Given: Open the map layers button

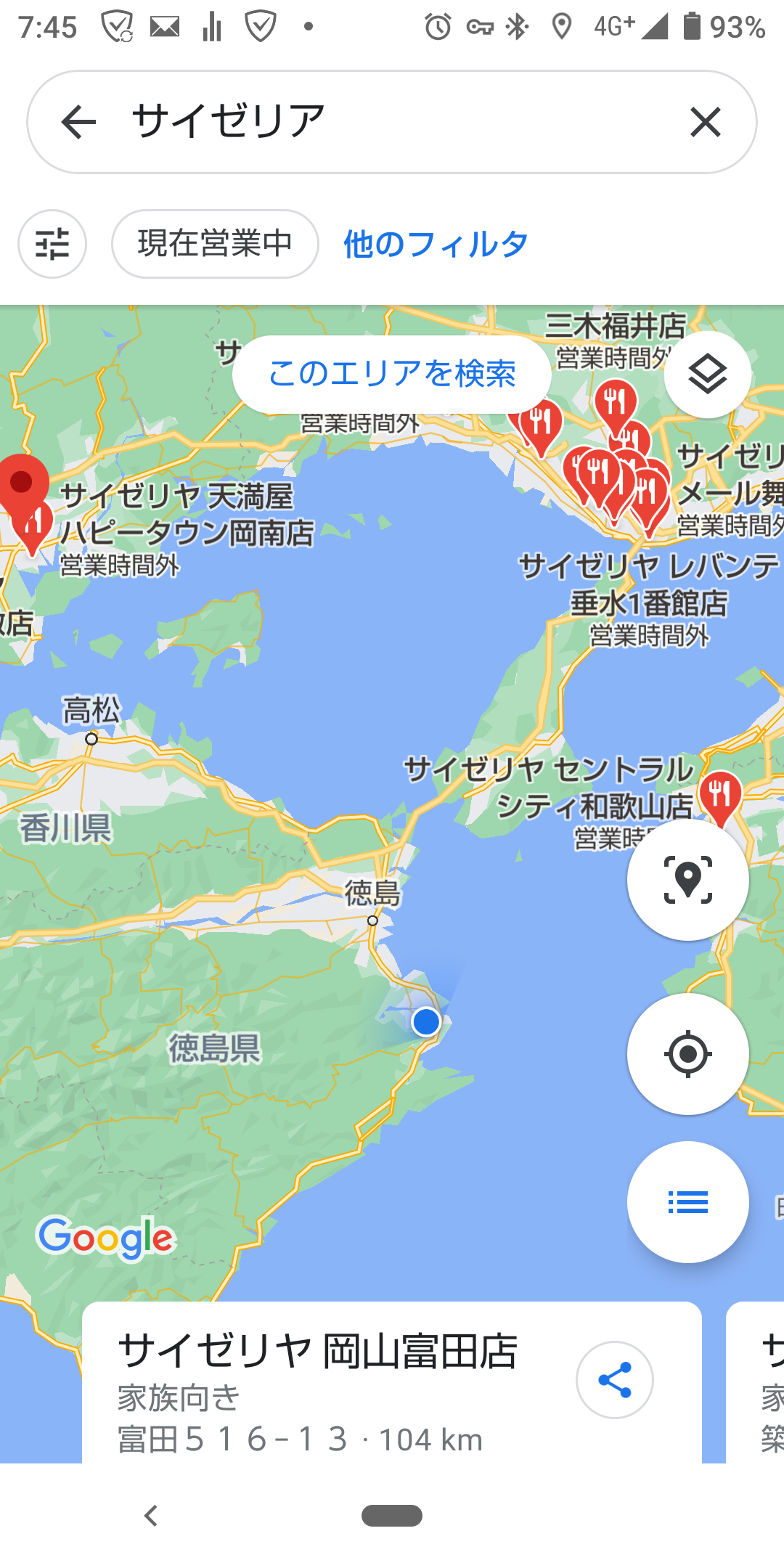Looking at the screenshot, I should 707,375.
